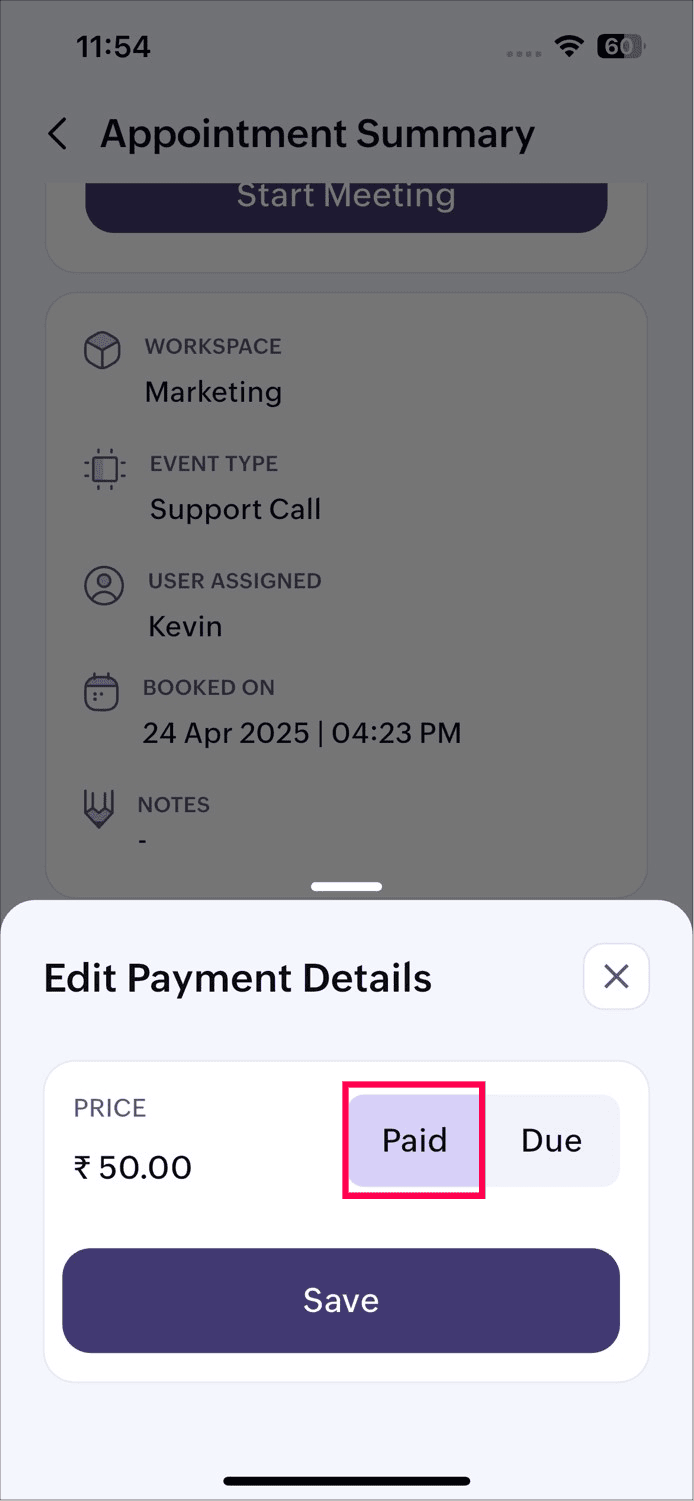Select the Due payment status
694x1501 pixels.
551,1140
